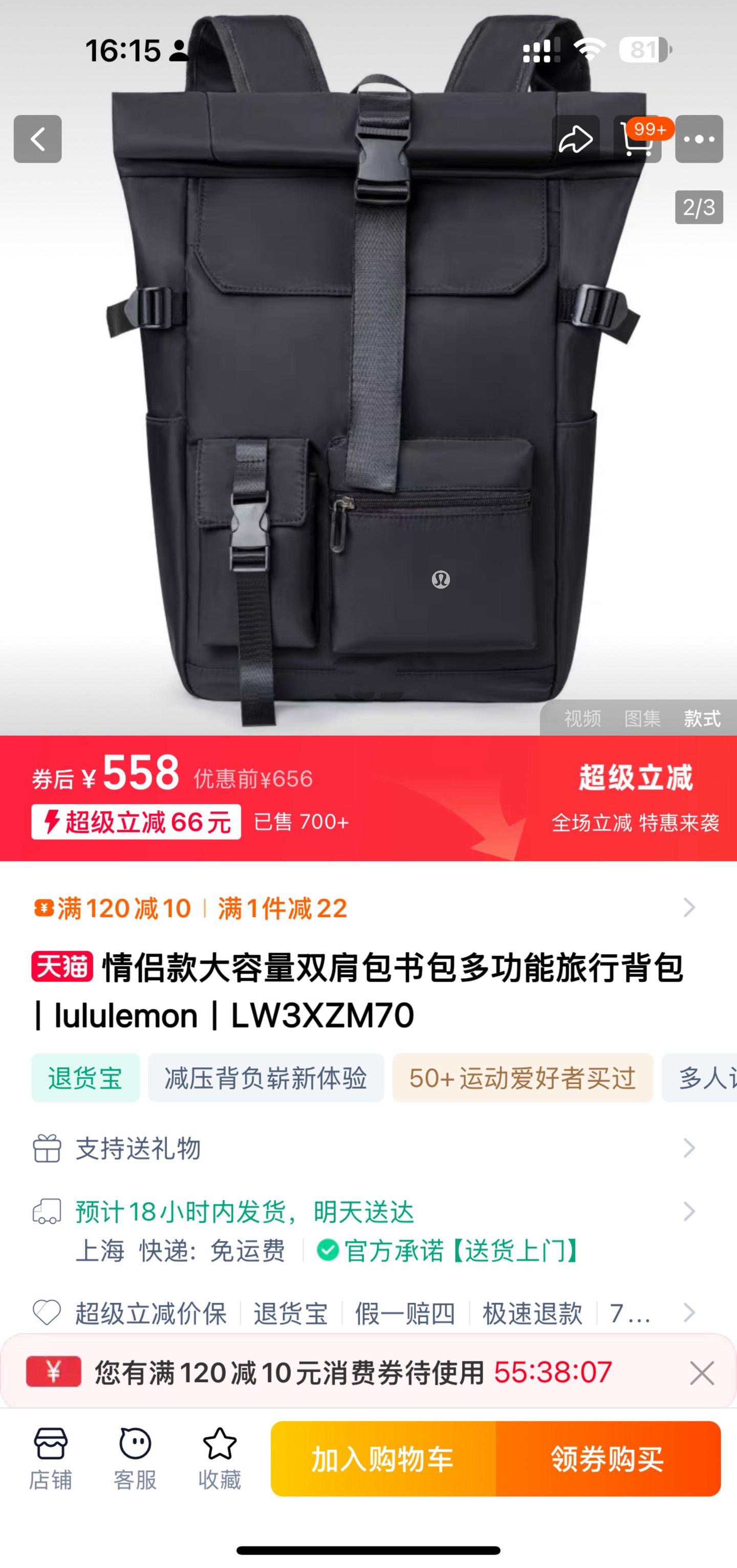Dismiss the 满120减10元 coupon reminder banner

coord(701,1373)
